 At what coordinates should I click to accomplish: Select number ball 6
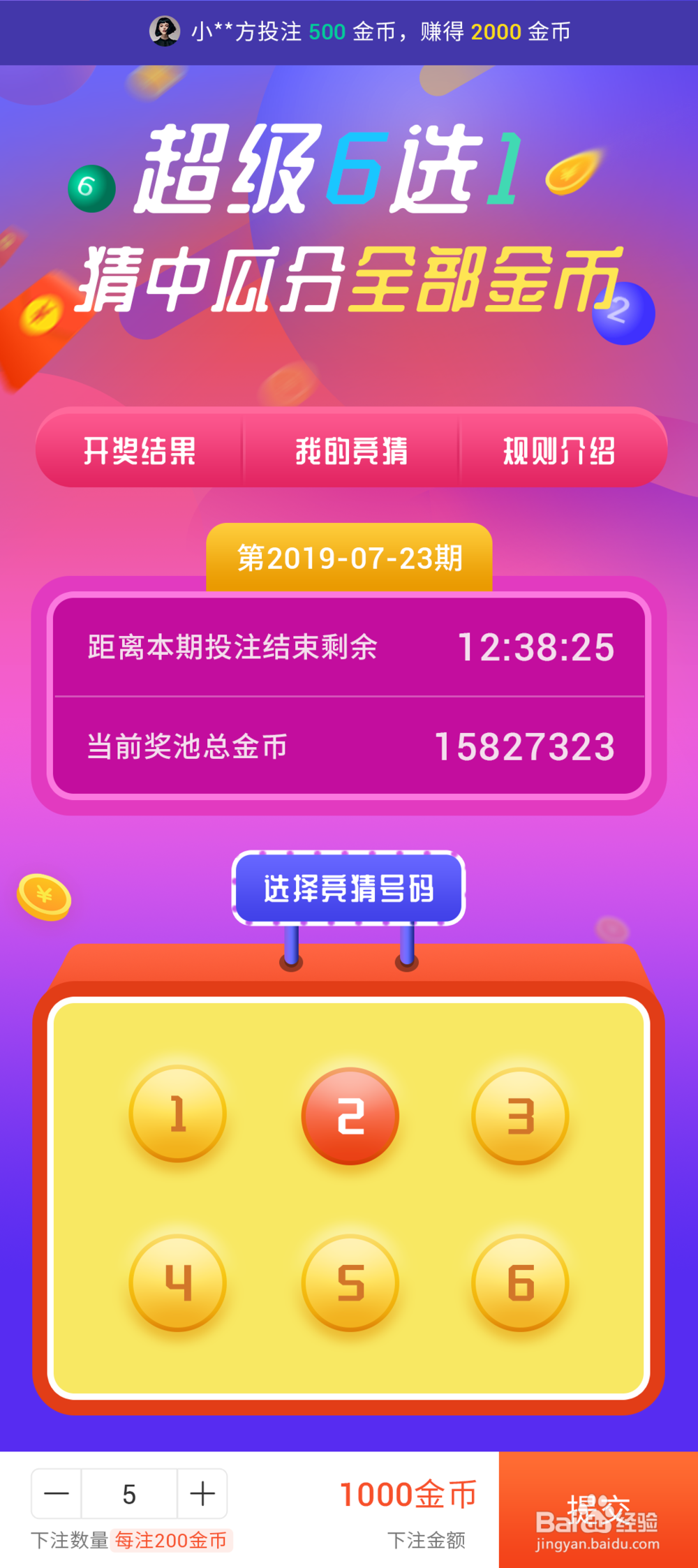click(x=521, y=1282)
